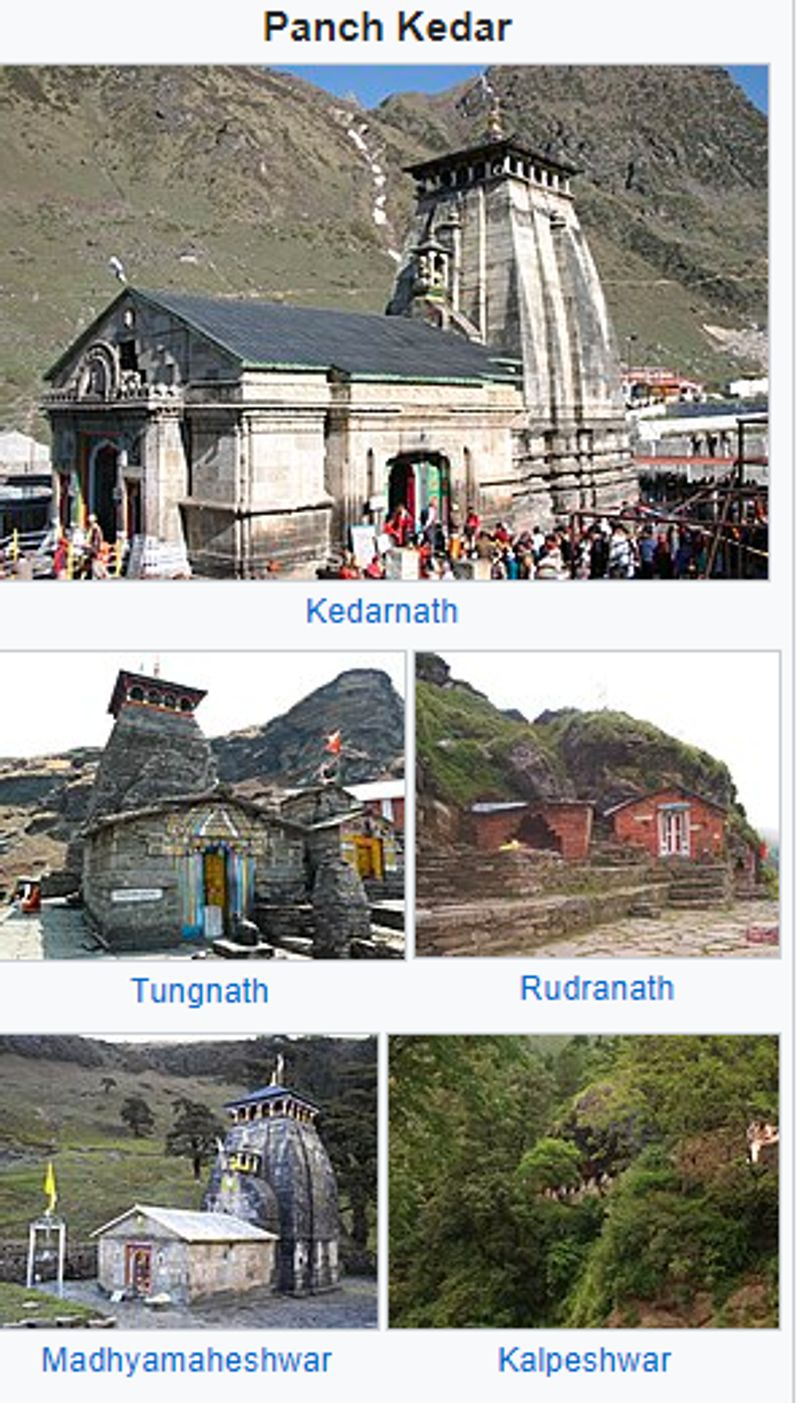Open the Tungnath link
800x1403 pixels.
click(199, 991)
